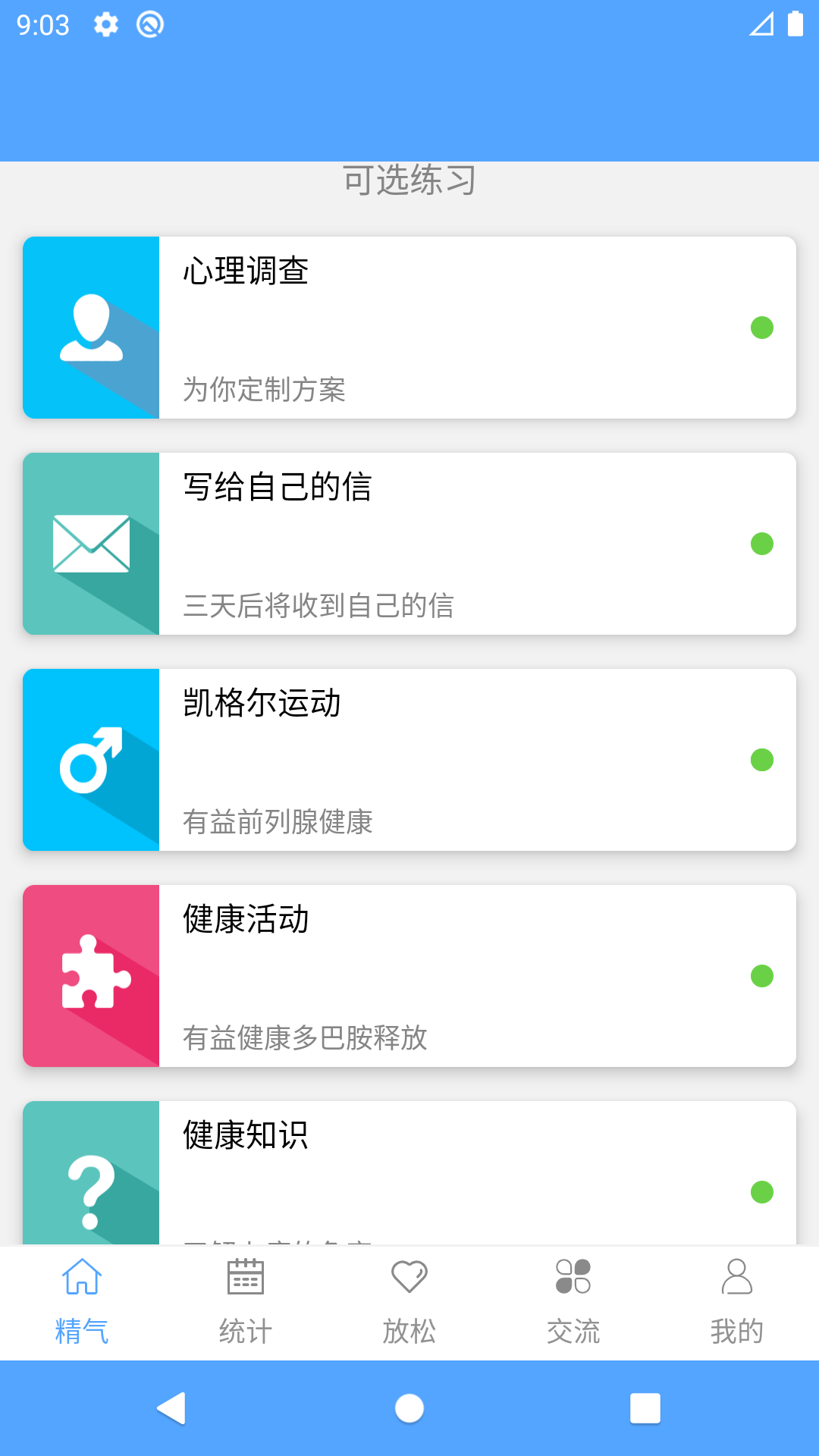Toggle the green indicator on 写给自己的信 card

pyautogui.click(x=761, y=543)
